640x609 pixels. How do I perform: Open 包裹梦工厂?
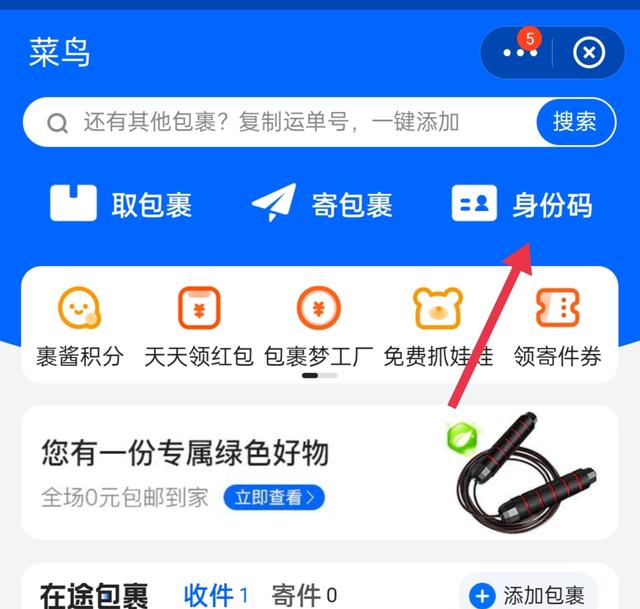pos(318,327)
